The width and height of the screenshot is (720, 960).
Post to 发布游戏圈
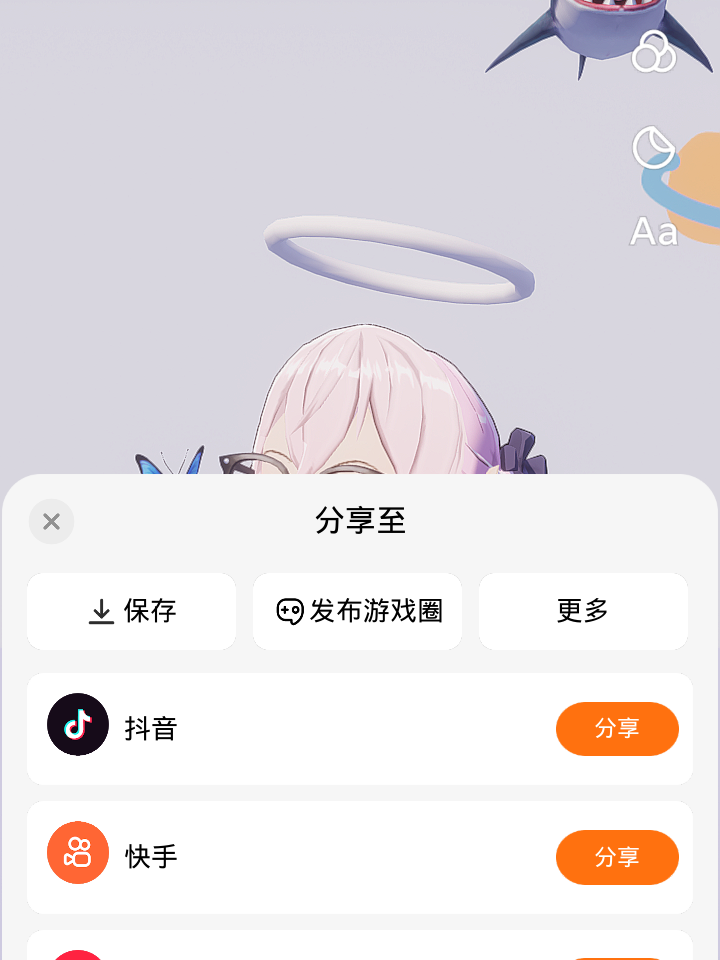tap(358, 611)
